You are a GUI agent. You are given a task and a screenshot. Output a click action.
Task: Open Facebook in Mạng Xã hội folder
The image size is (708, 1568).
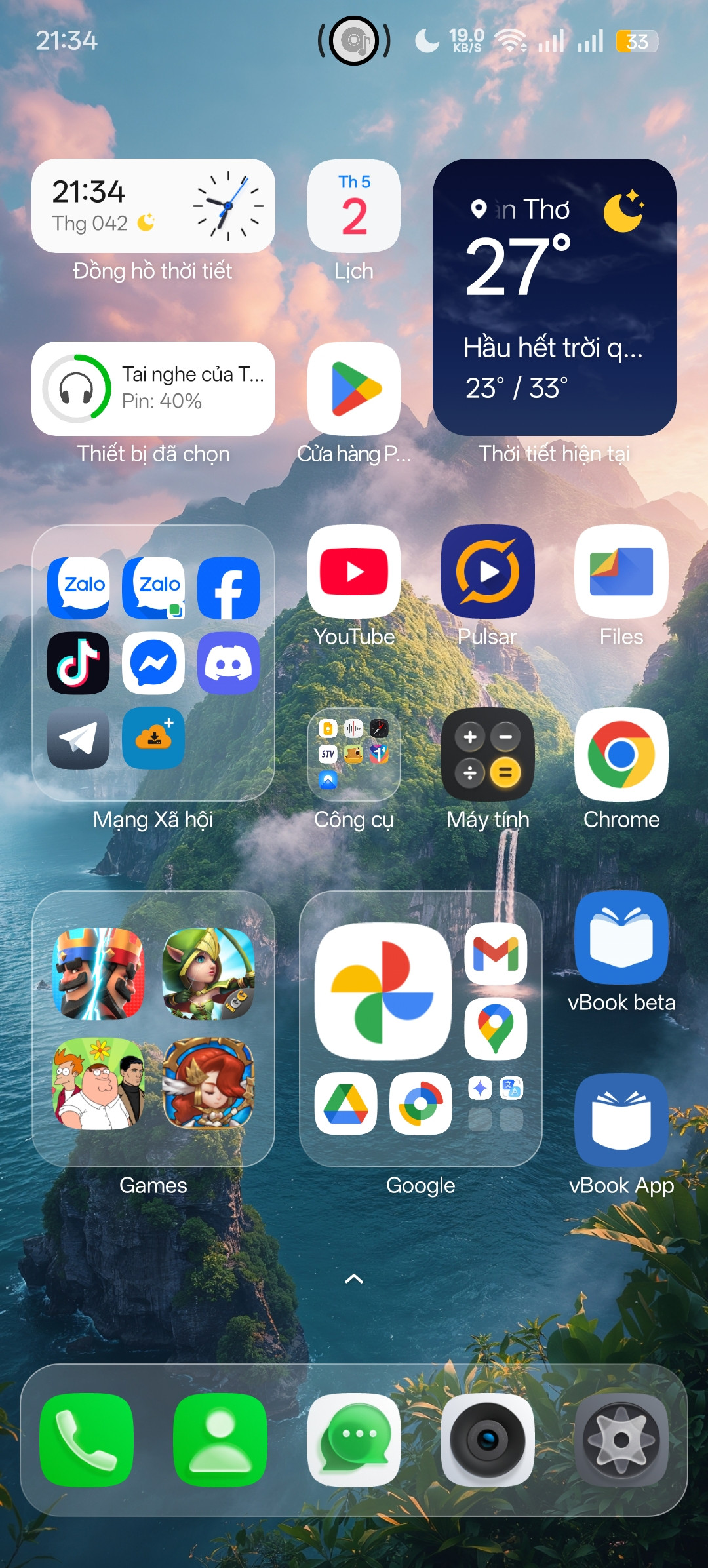(x=229, y=588)
